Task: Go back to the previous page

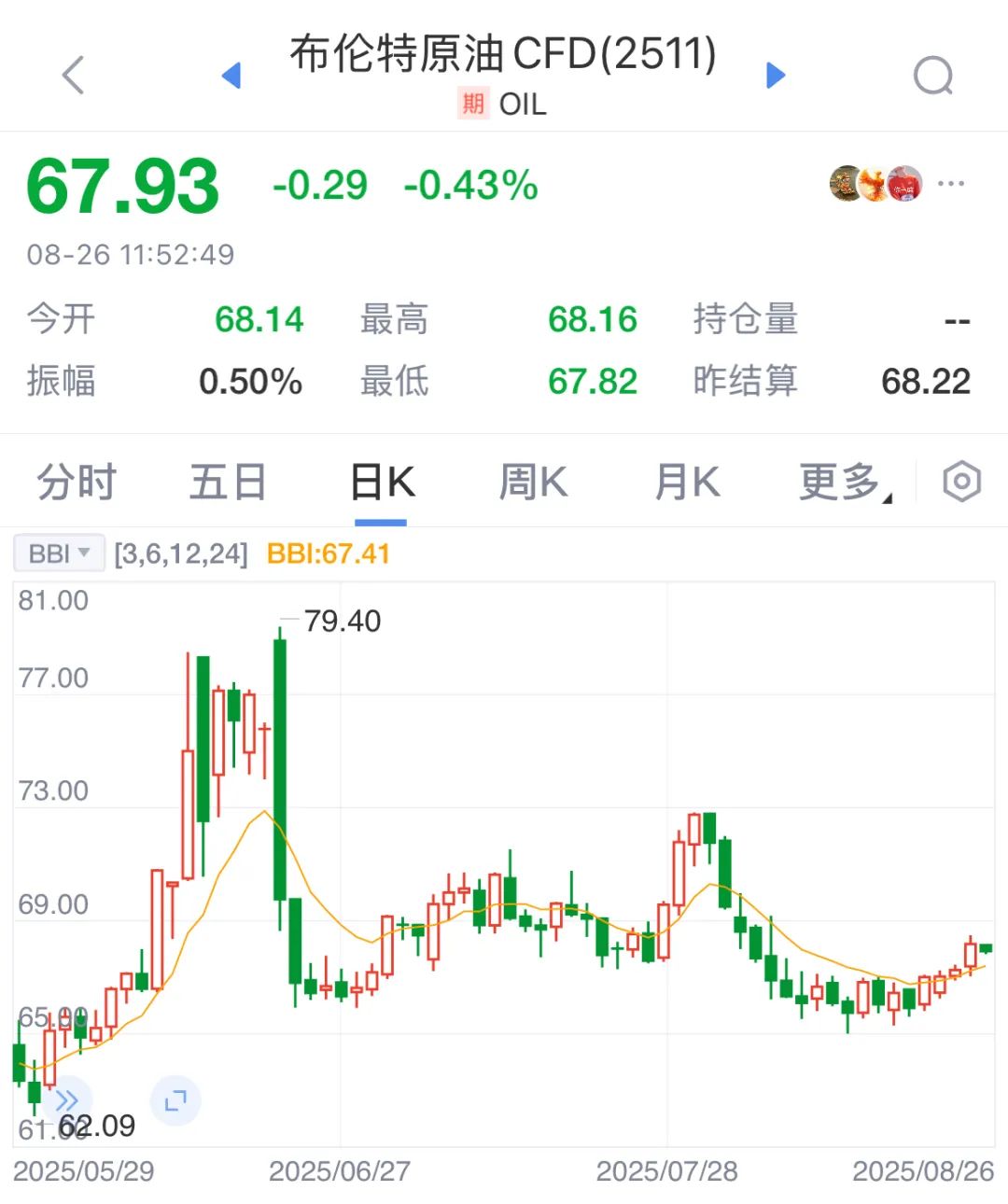Action: pos(73,75)
